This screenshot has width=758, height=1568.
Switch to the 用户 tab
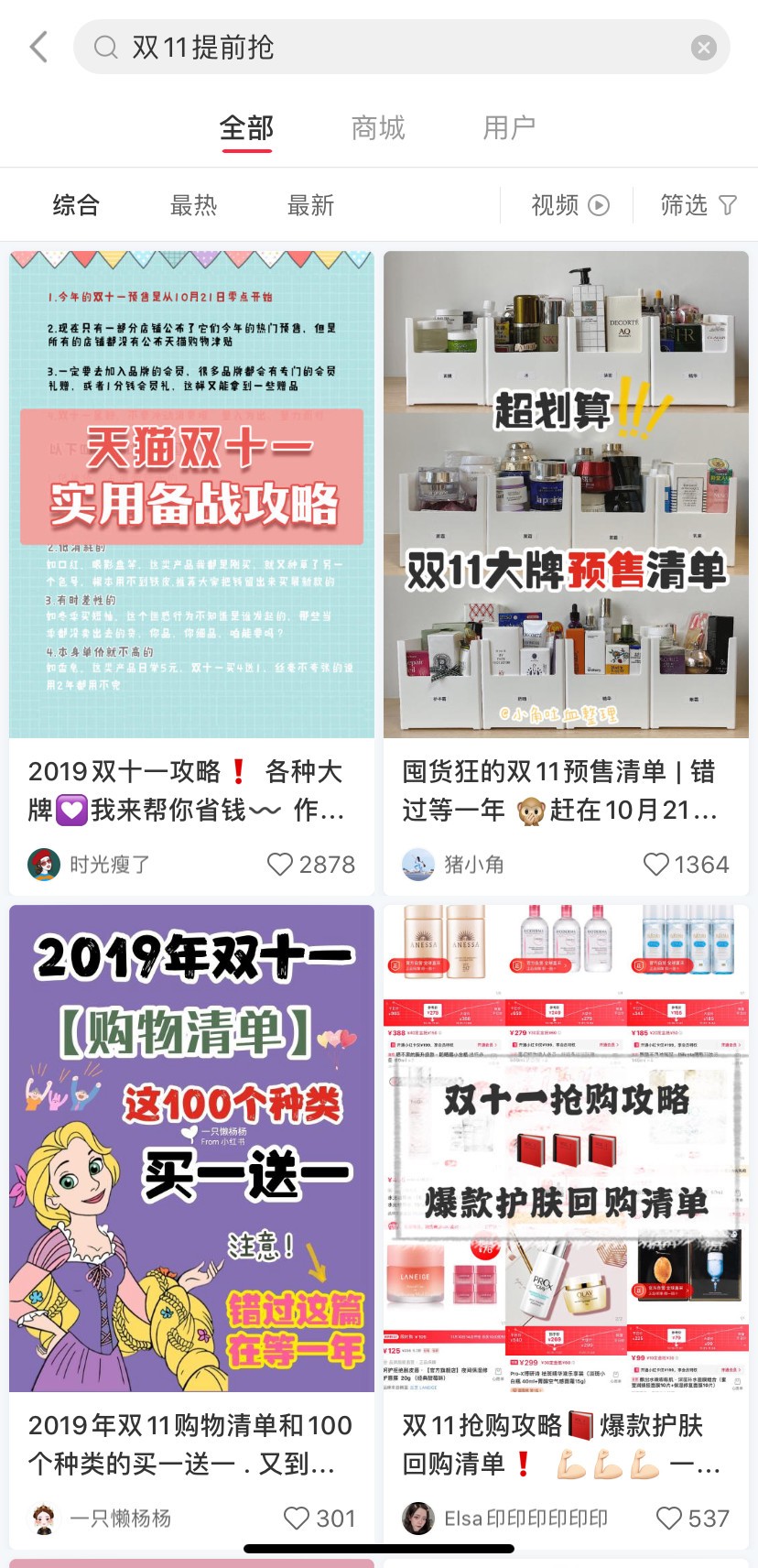509,128
